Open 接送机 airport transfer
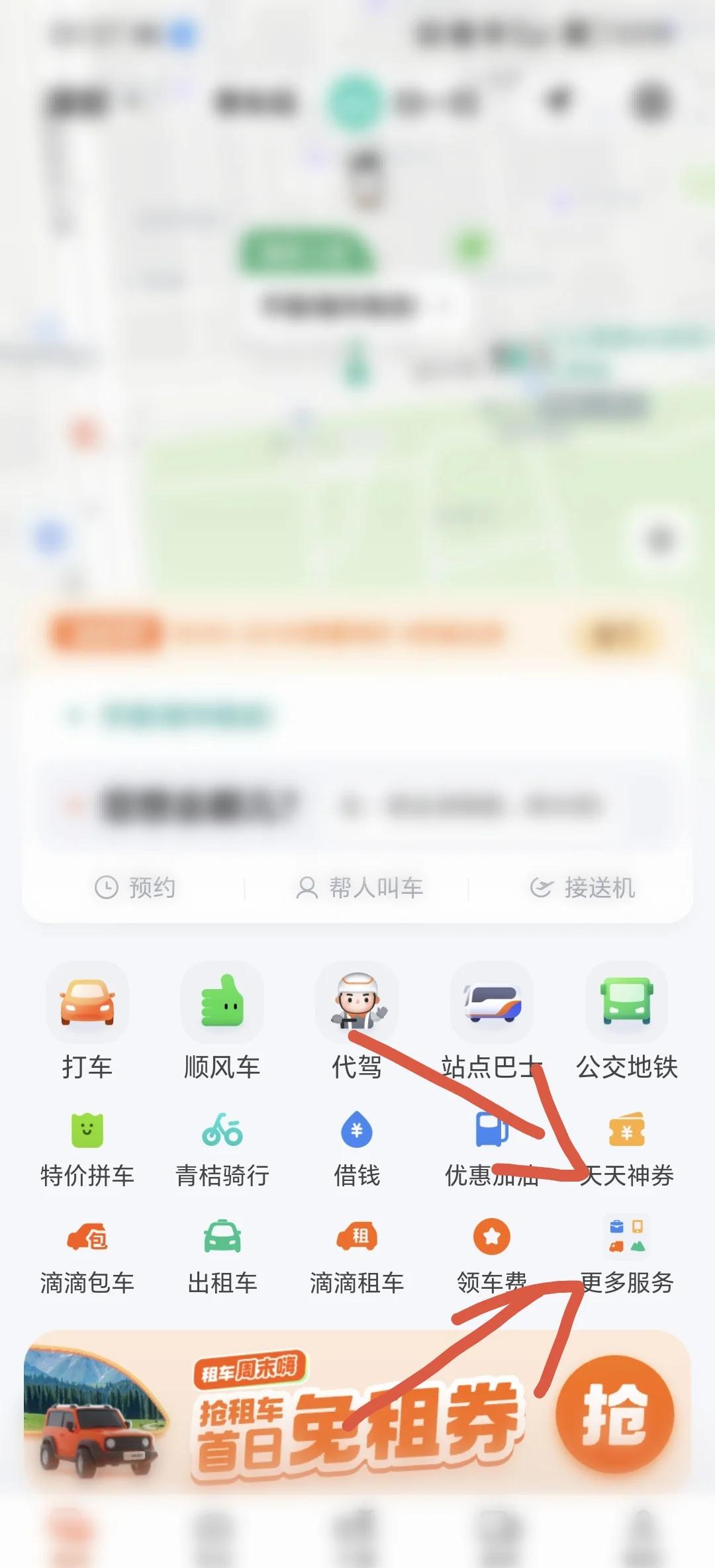The height and width of the screenshot is (1568, 715). (583, 887)
